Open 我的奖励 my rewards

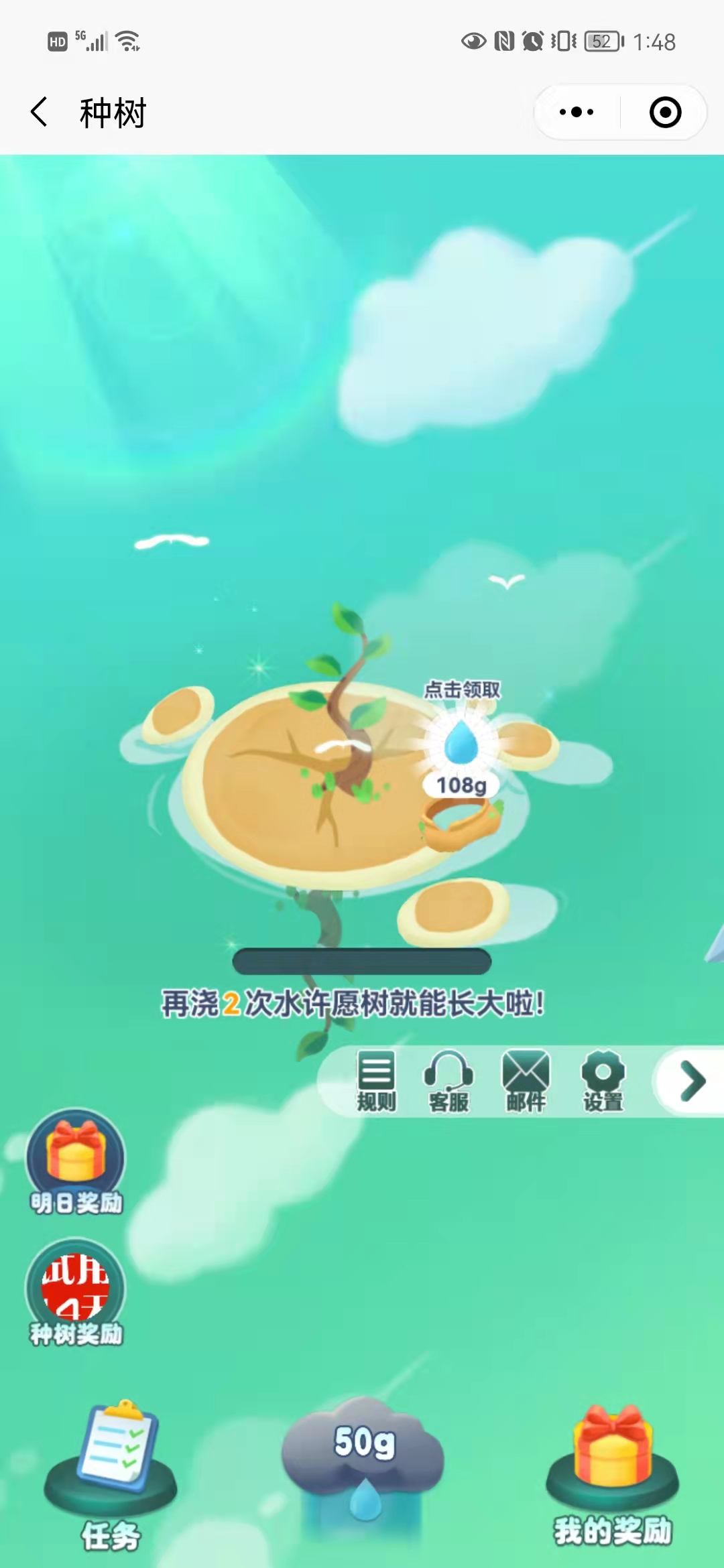612,1474
